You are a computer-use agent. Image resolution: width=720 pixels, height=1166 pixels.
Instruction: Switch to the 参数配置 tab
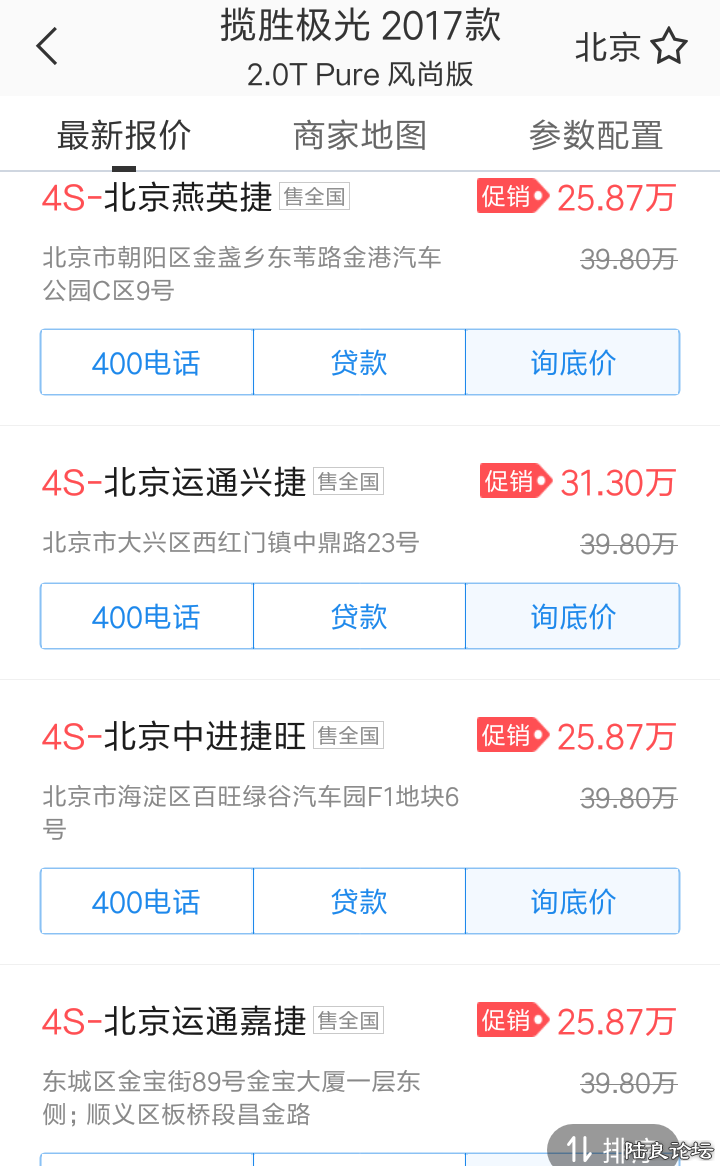pyautogui.click(x=596, y=135)
